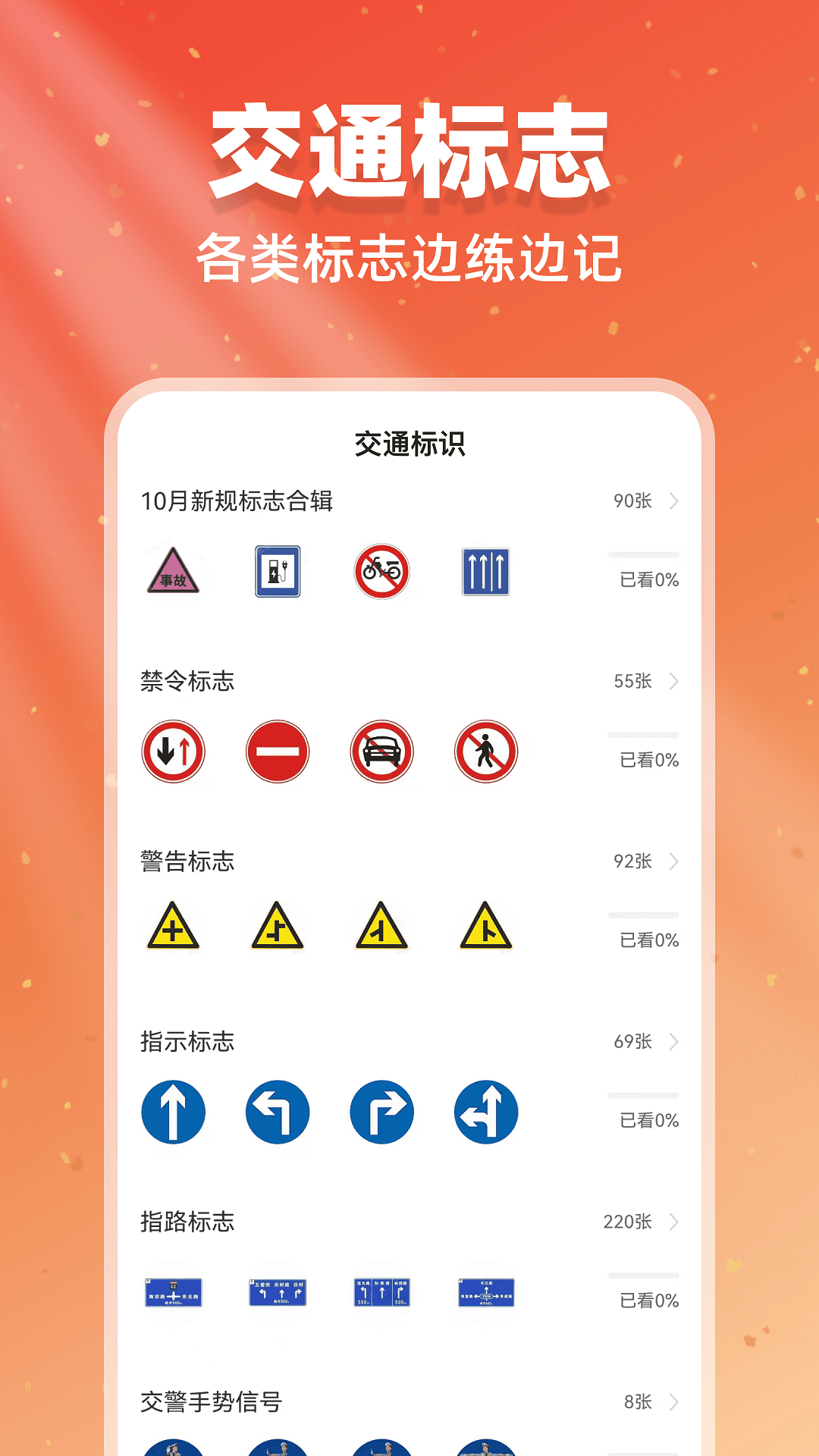Tap the 交通标识 page header

tap(409, 445)
